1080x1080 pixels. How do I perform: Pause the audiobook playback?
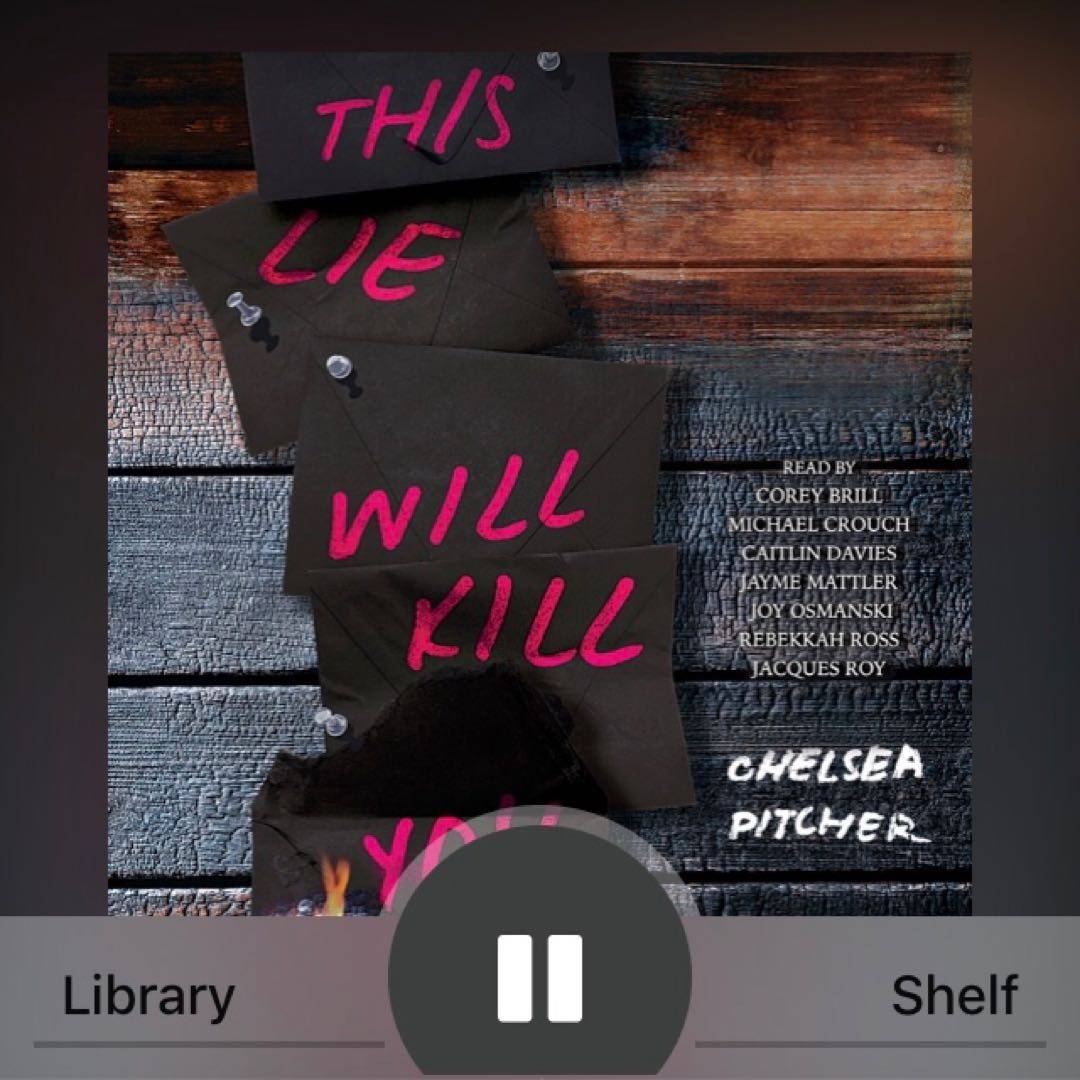click(540, 977)
